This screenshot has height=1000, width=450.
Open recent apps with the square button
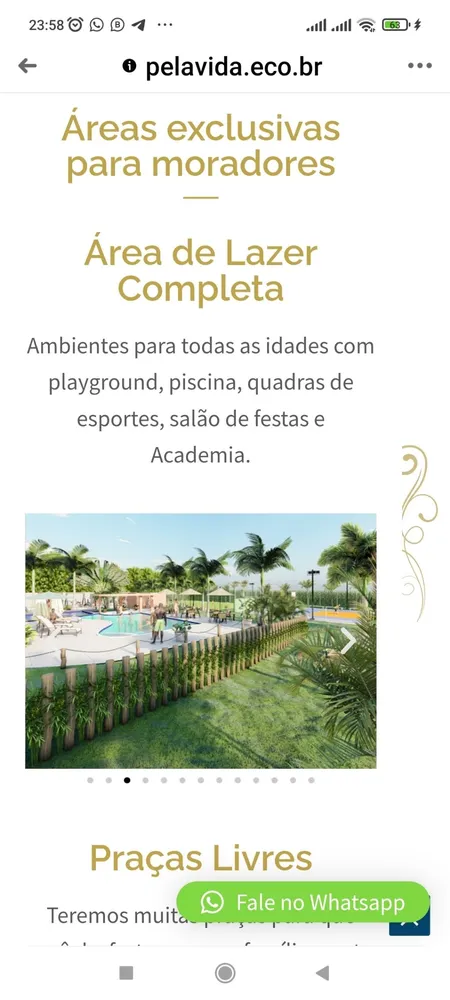click(x=126, y=973)
